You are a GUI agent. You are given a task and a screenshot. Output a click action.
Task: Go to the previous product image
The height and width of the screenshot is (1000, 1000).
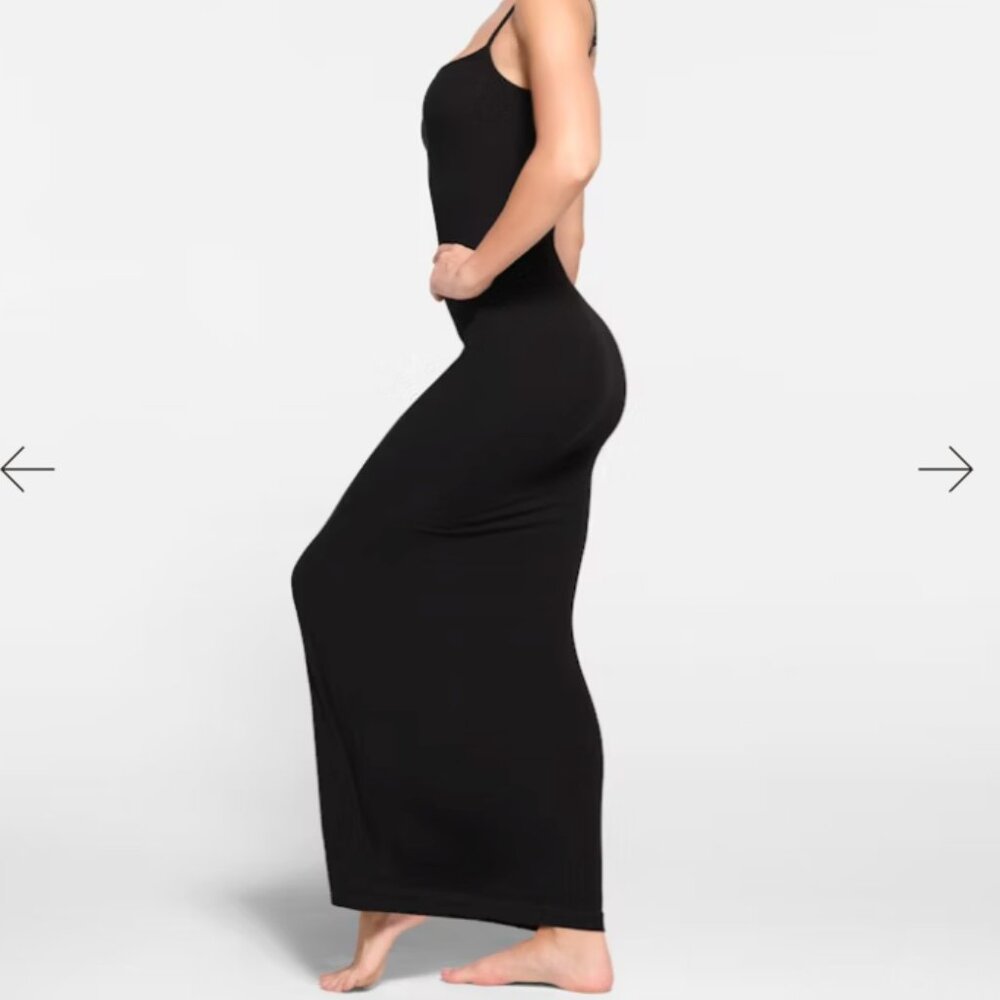[x=27, y=469]
